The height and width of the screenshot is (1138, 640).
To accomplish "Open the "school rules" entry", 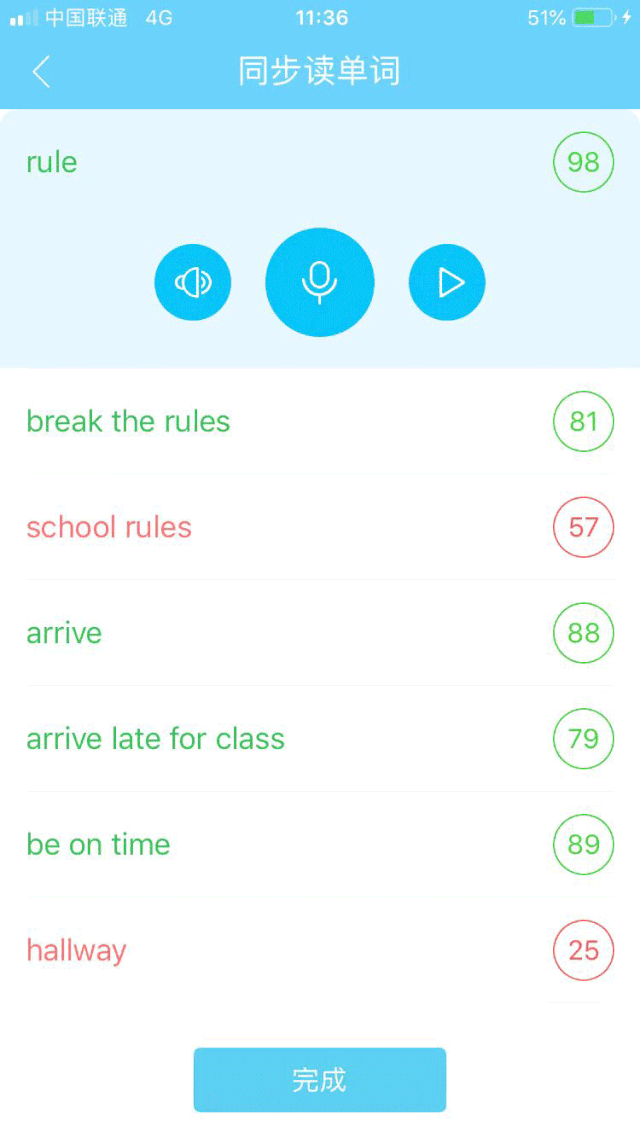I will [109, 528].
